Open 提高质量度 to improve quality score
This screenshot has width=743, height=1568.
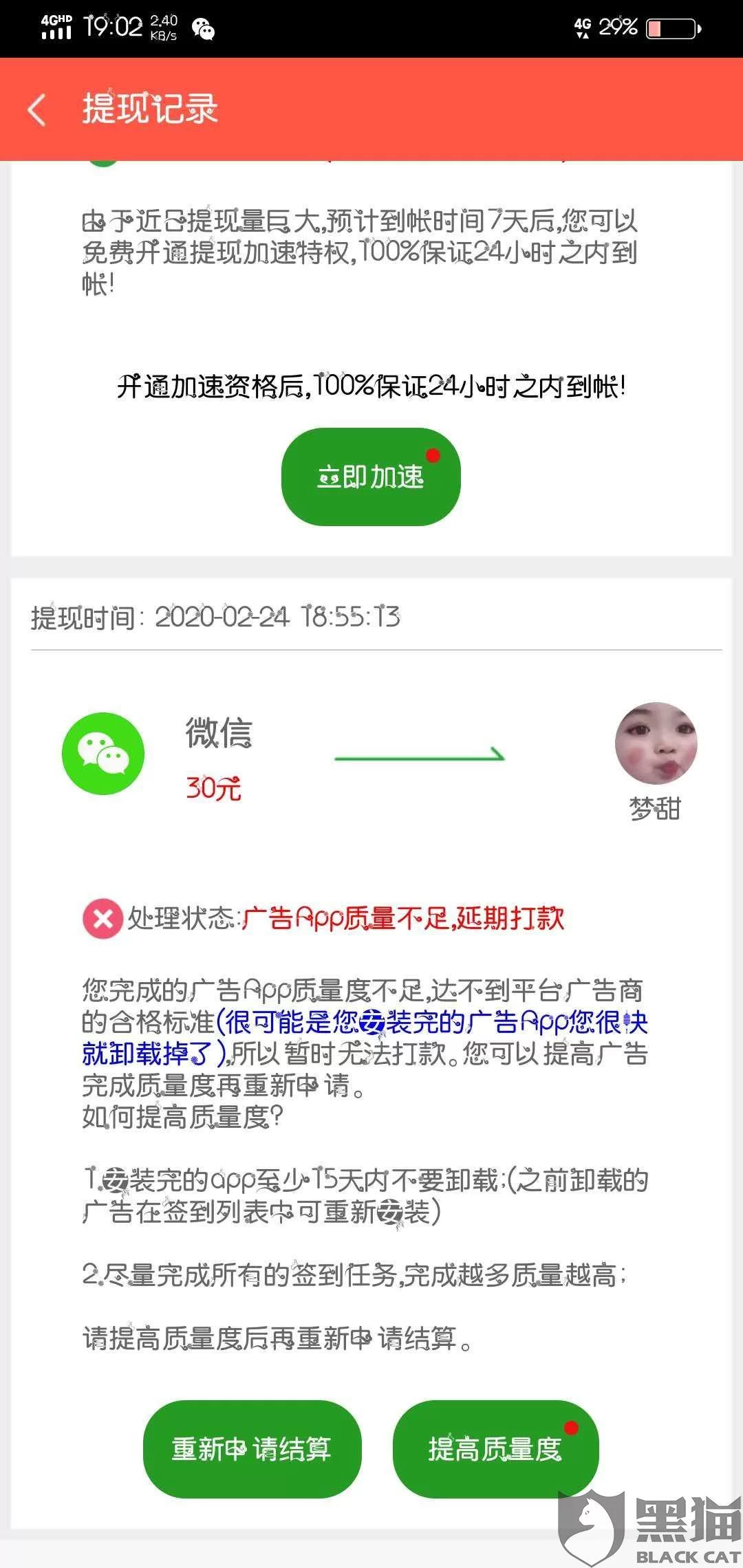tap(495, 1449)
